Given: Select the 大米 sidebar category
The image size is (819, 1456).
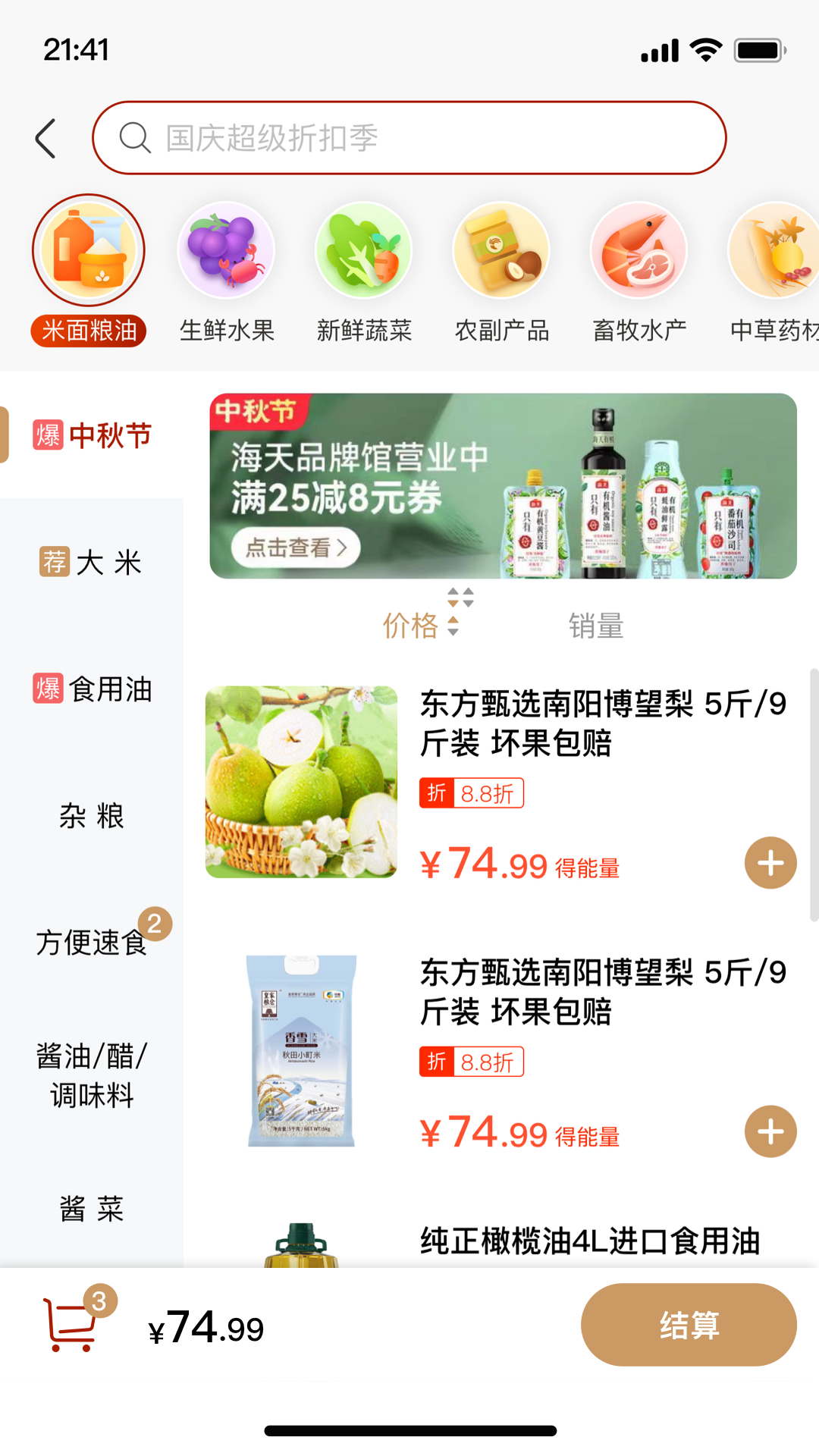Looking at the screenshot, I should click(x=93, y=561).
